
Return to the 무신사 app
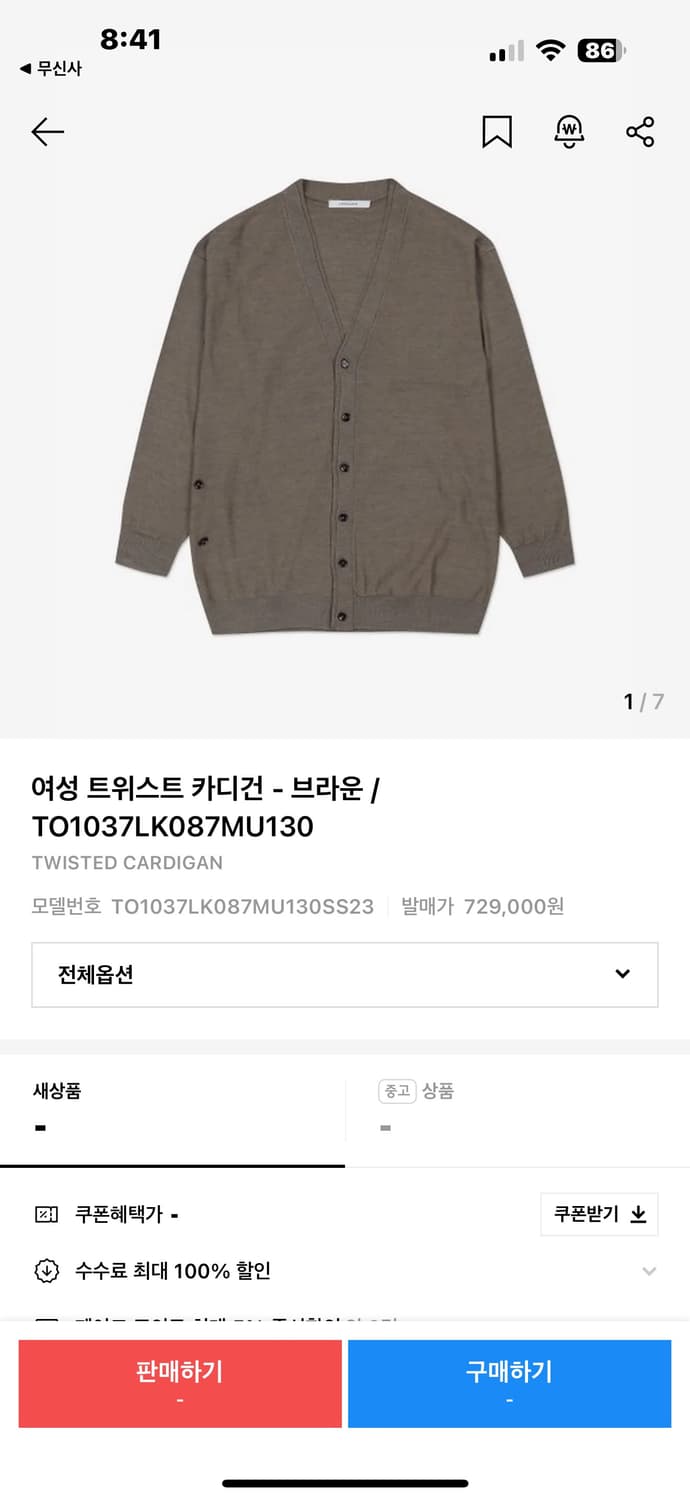coord(51,69)
